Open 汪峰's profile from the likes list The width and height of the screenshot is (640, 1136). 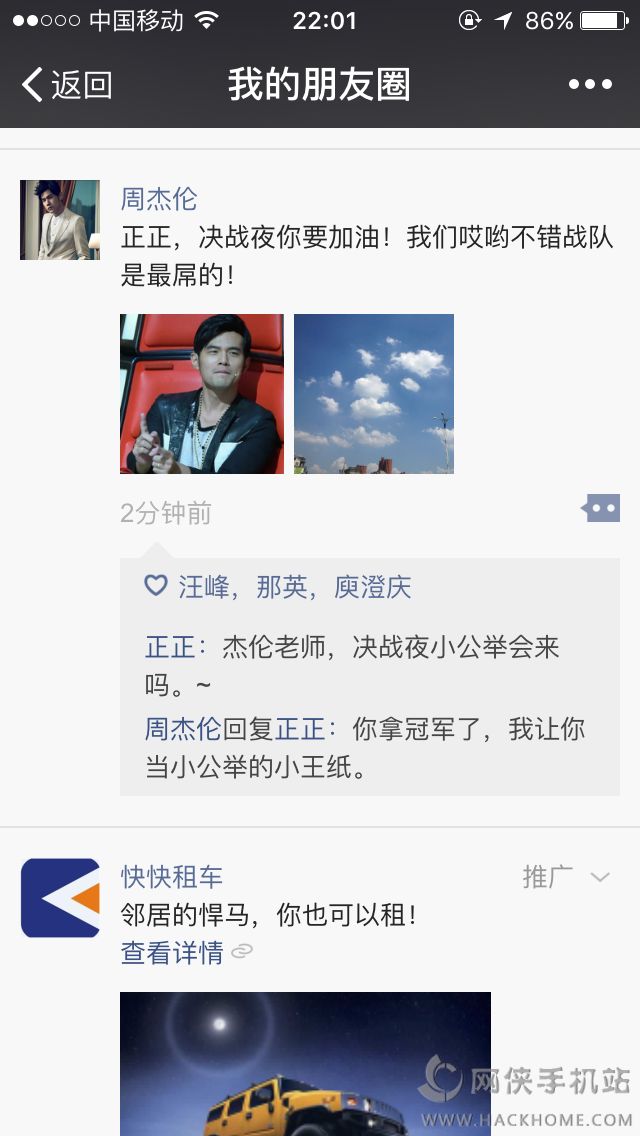[x=204, y=587]
